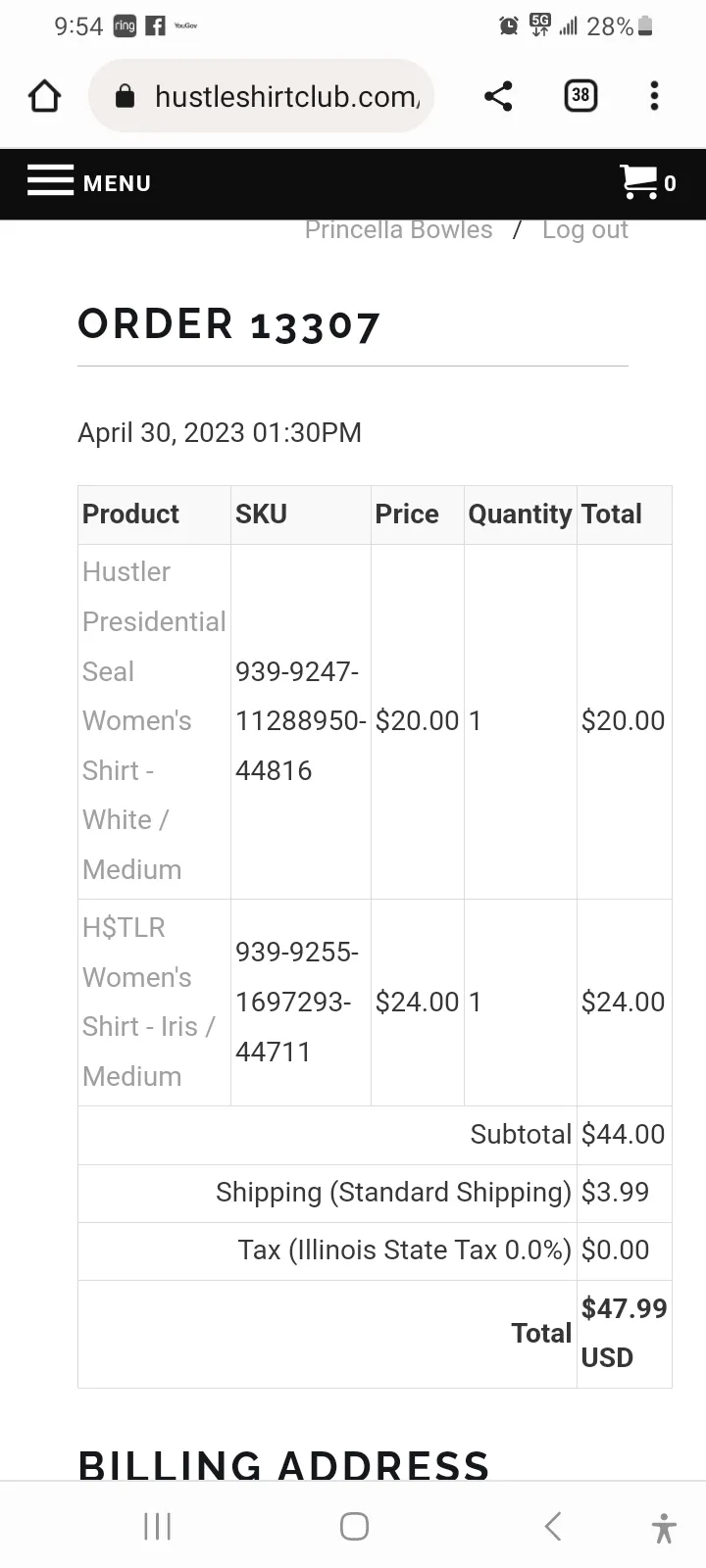Share this page
706x1568 pixels.
click(498, 96)
